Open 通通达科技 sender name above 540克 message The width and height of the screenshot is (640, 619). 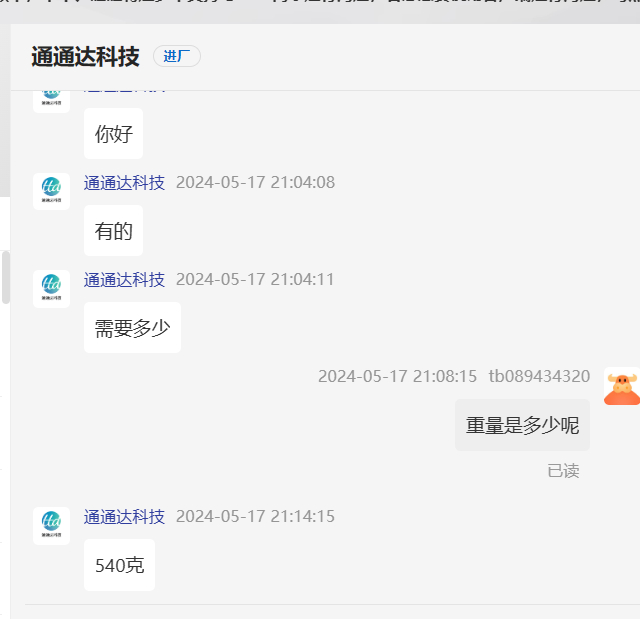pos(124,516)
